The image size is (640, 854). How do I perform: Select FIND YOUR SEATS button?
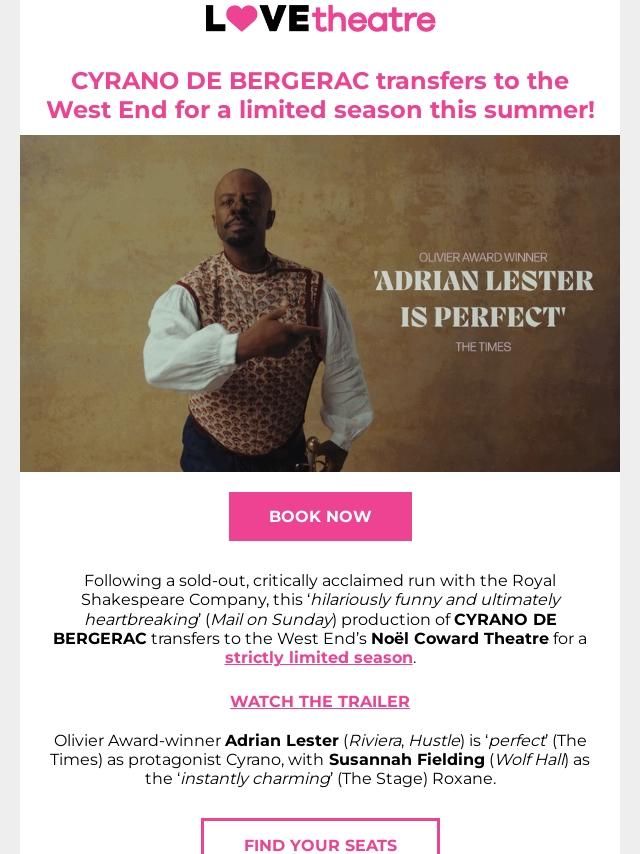320,836
